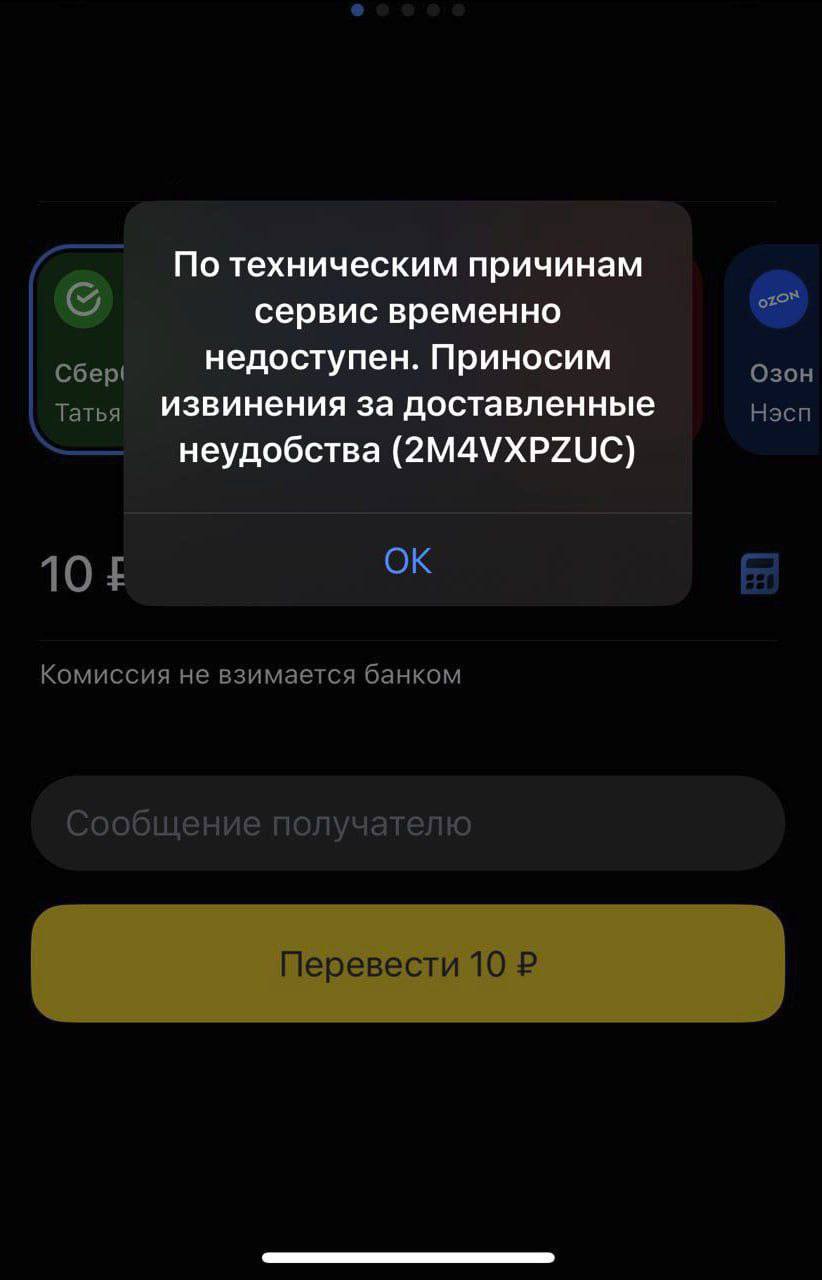
Task: Open the calculator icon next to amount
Action: pyautogui.click(x=759, y=574)
